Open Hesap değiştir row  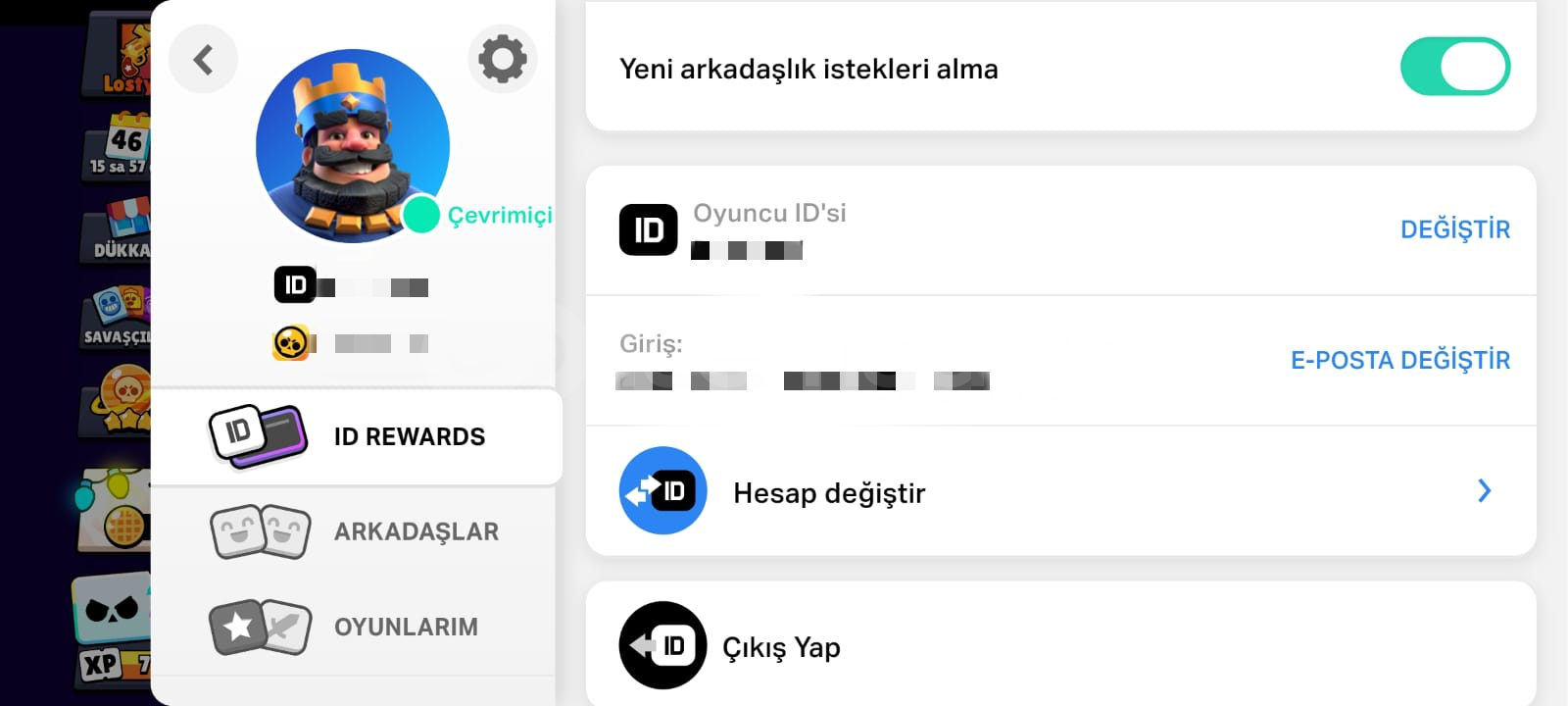coord(1058,491)
